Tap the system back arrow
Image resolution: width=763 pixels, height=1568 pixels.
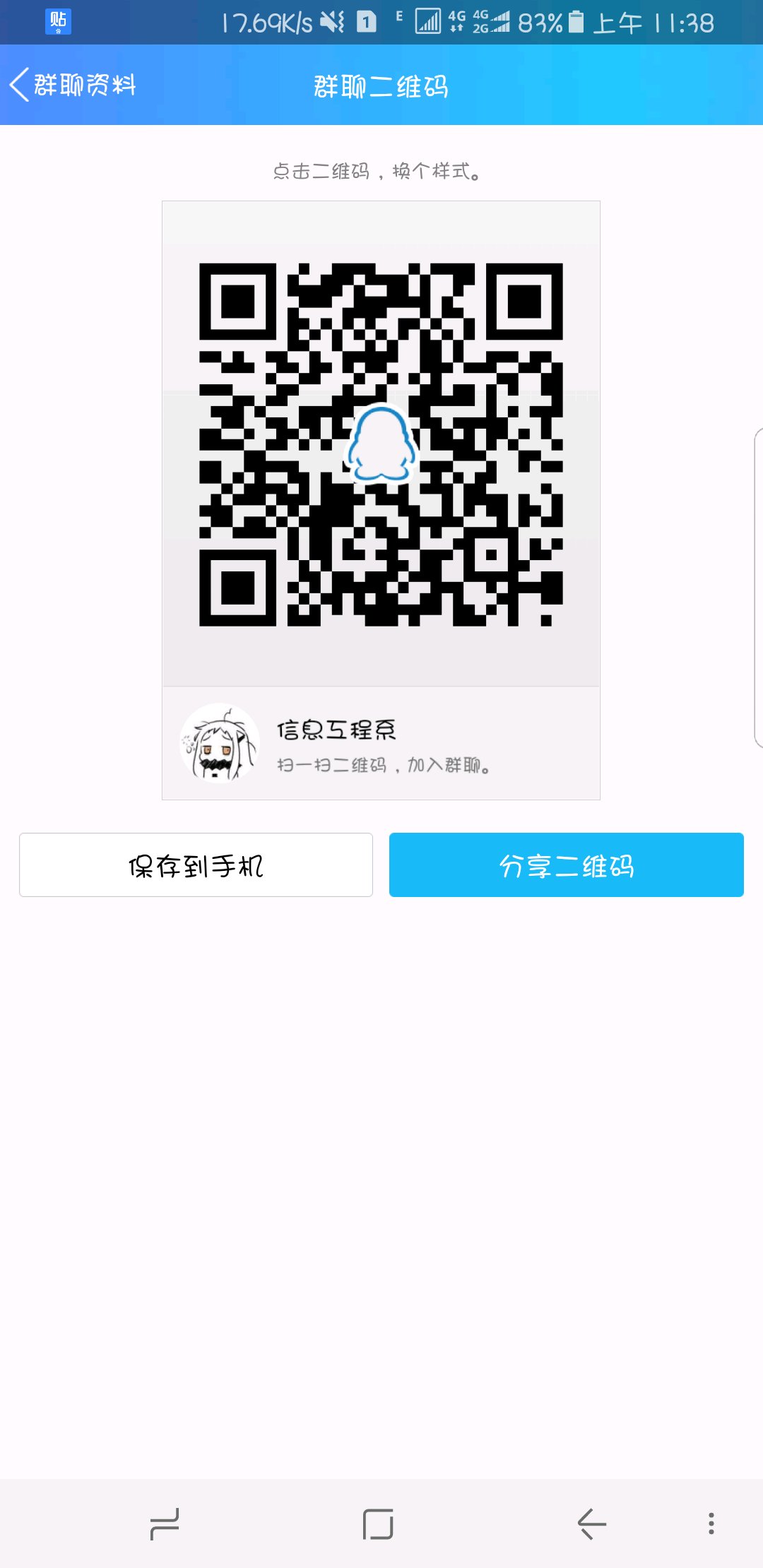(x=591, y=1524)
